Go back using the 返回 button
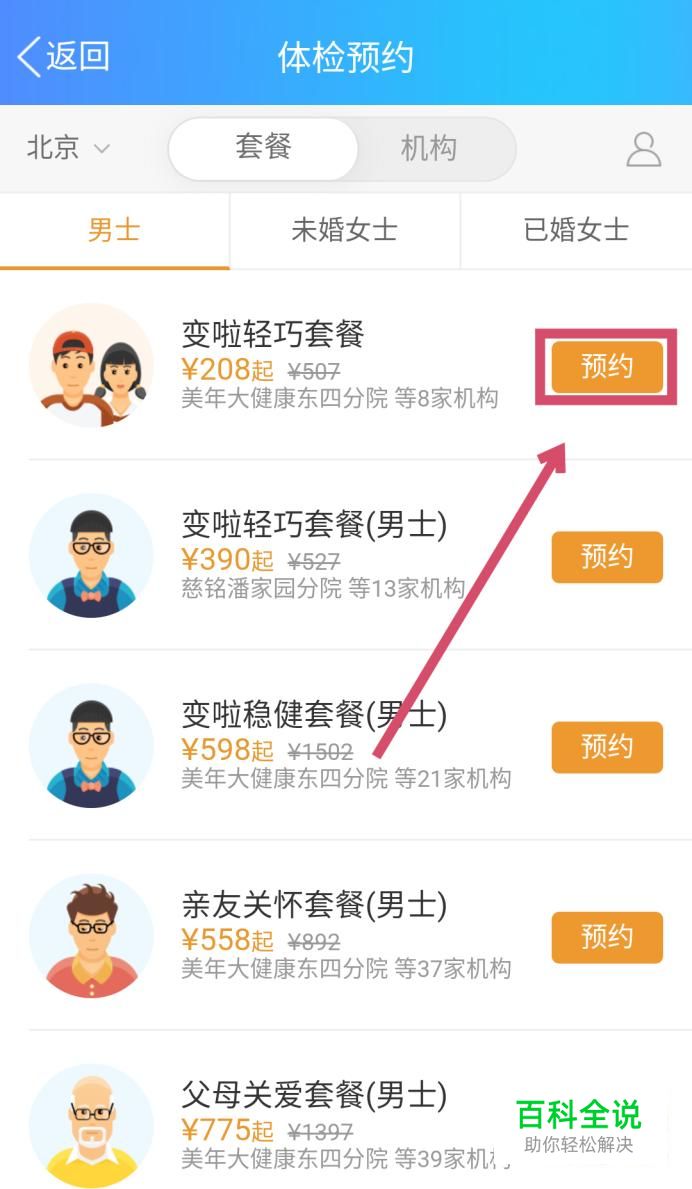This screenshot has height=1189, width=692. click(x=64, y=57)
